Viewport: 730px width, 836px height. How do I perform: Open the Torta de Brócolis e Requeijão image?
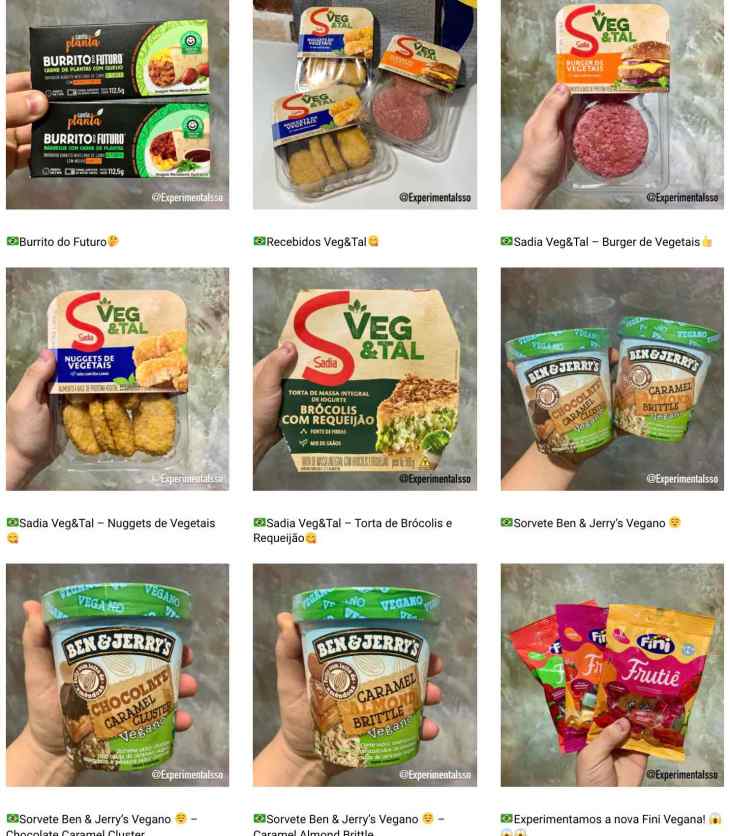click(x=364, y=378)
